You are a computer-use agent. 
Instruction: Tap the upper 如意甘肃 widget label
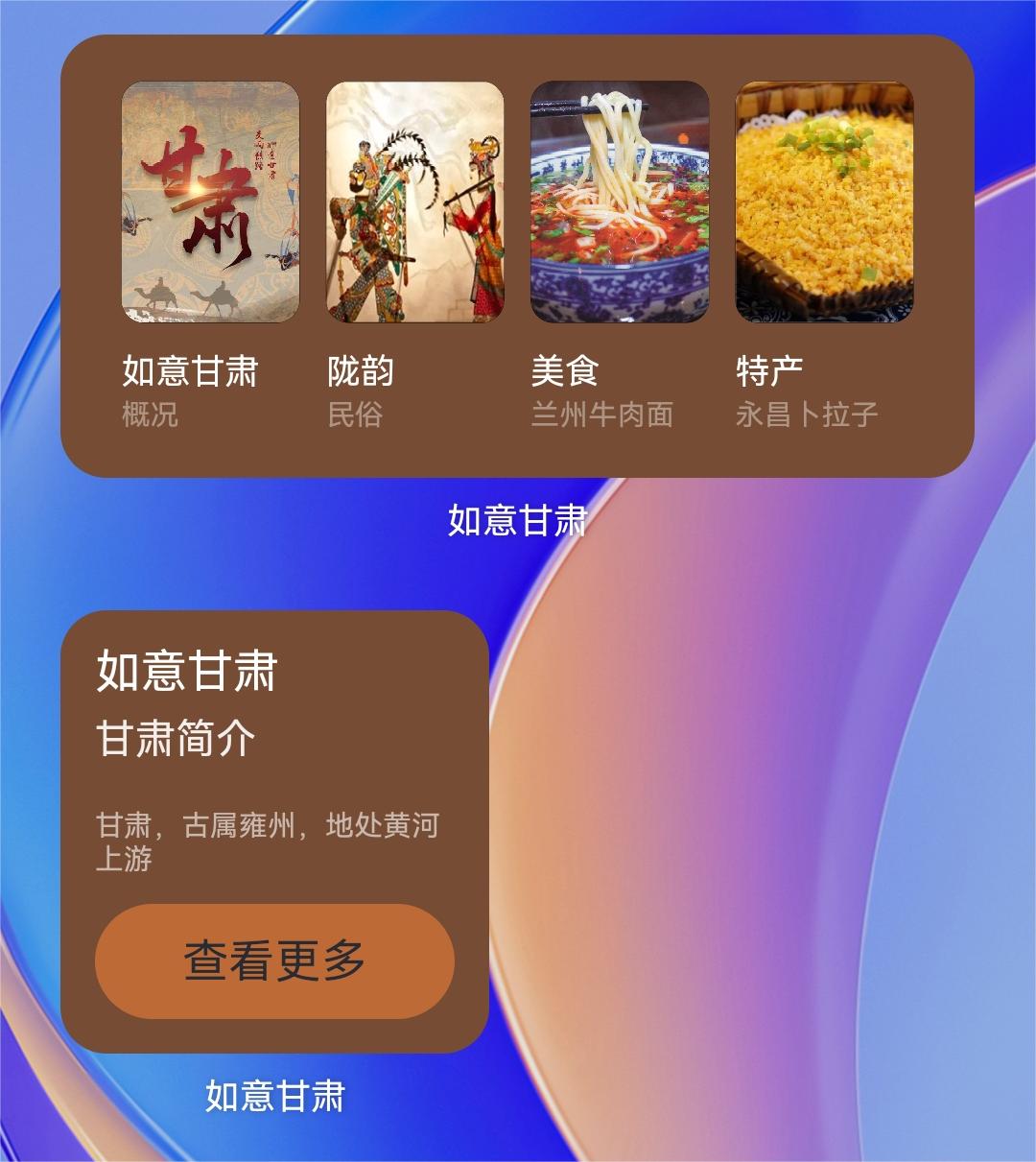pyautogui.click(x=516, y=522)
